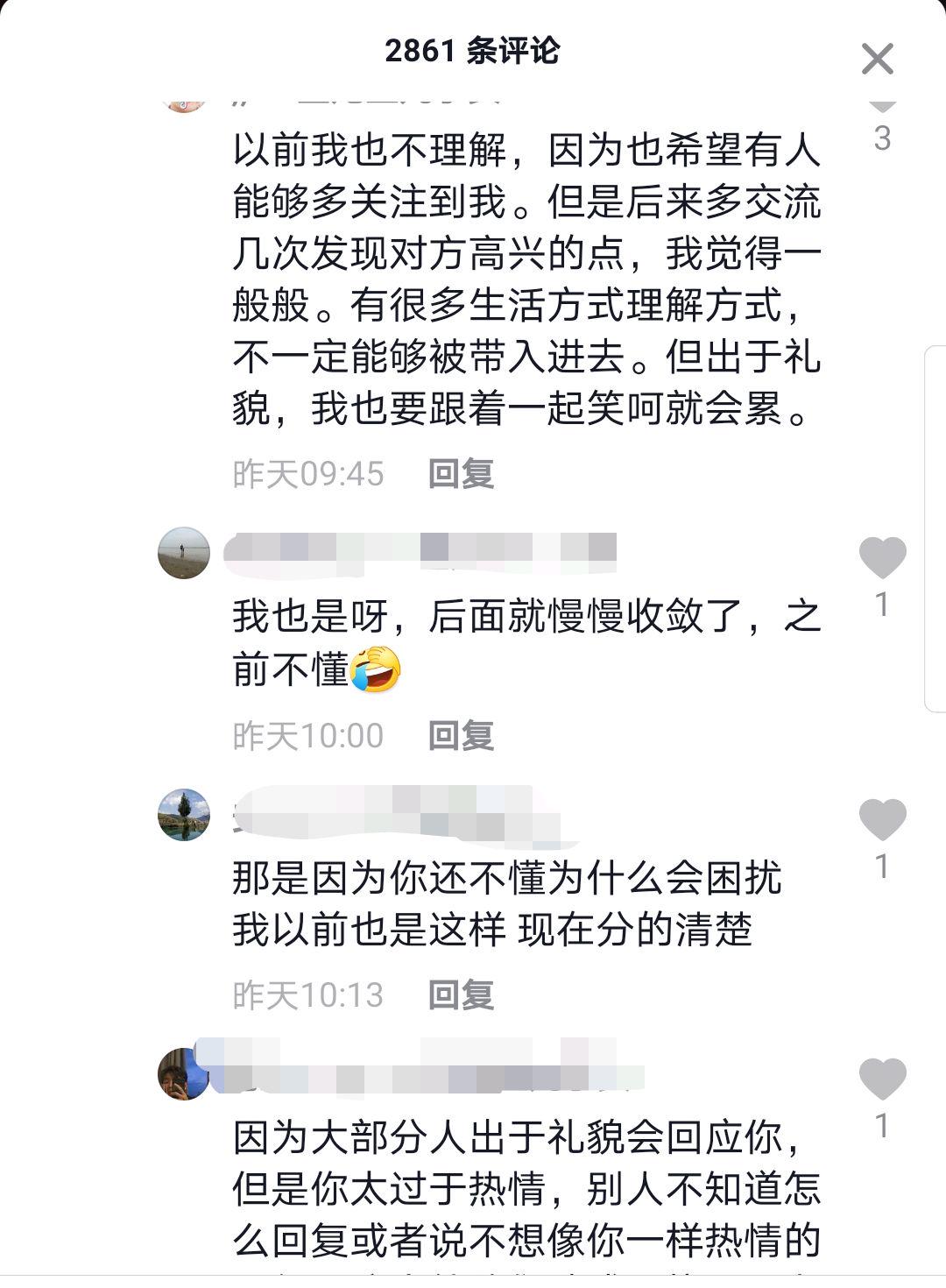Screen dimensions: 946x1288
Task: Reply to the comment posted at 昨天10:13
Action: [x=461, y=995]
